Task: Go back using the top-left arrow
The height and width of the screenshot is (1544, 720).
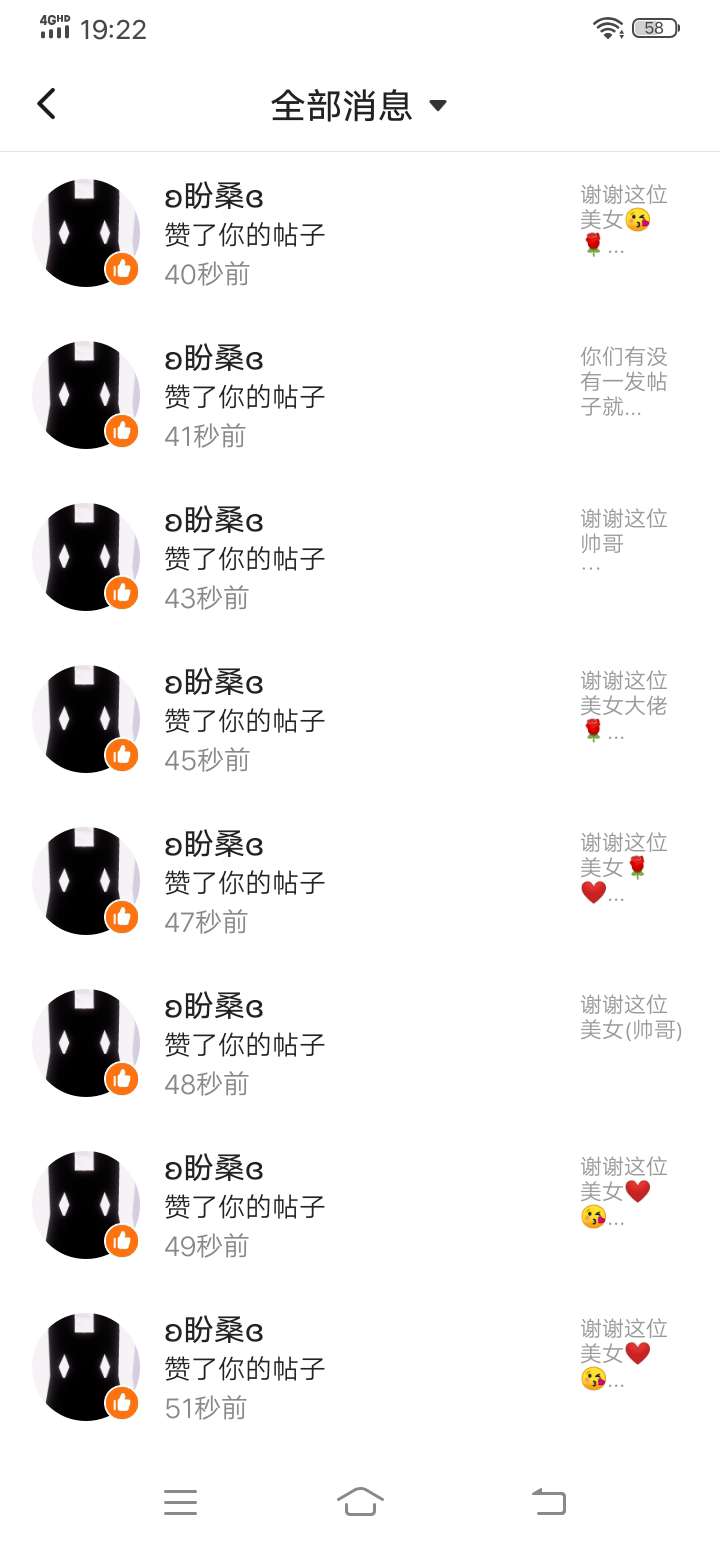Action: 46,104
